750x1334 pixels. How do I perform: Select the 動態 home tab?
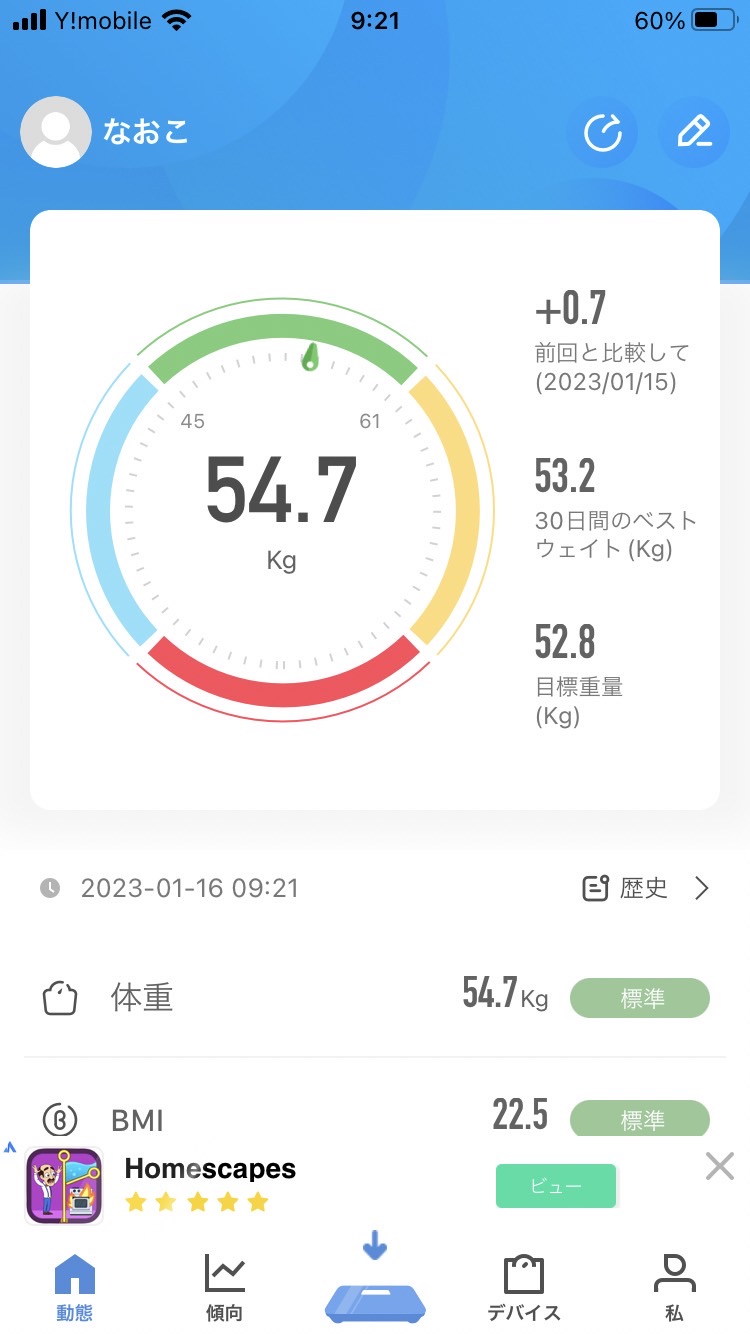(75, 1288)
